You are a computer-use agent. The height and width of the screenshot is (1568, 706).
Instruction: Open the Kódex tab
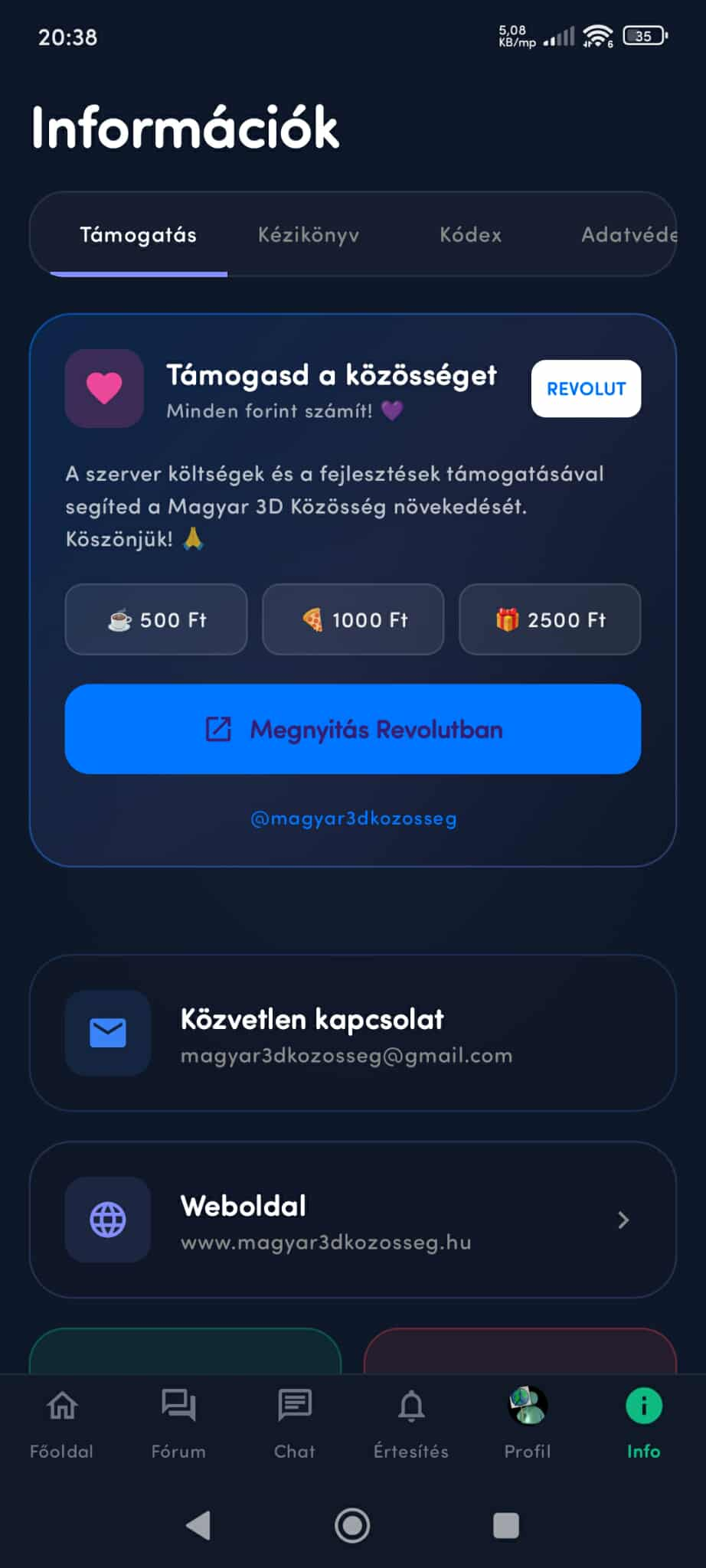tap(470, 235)
